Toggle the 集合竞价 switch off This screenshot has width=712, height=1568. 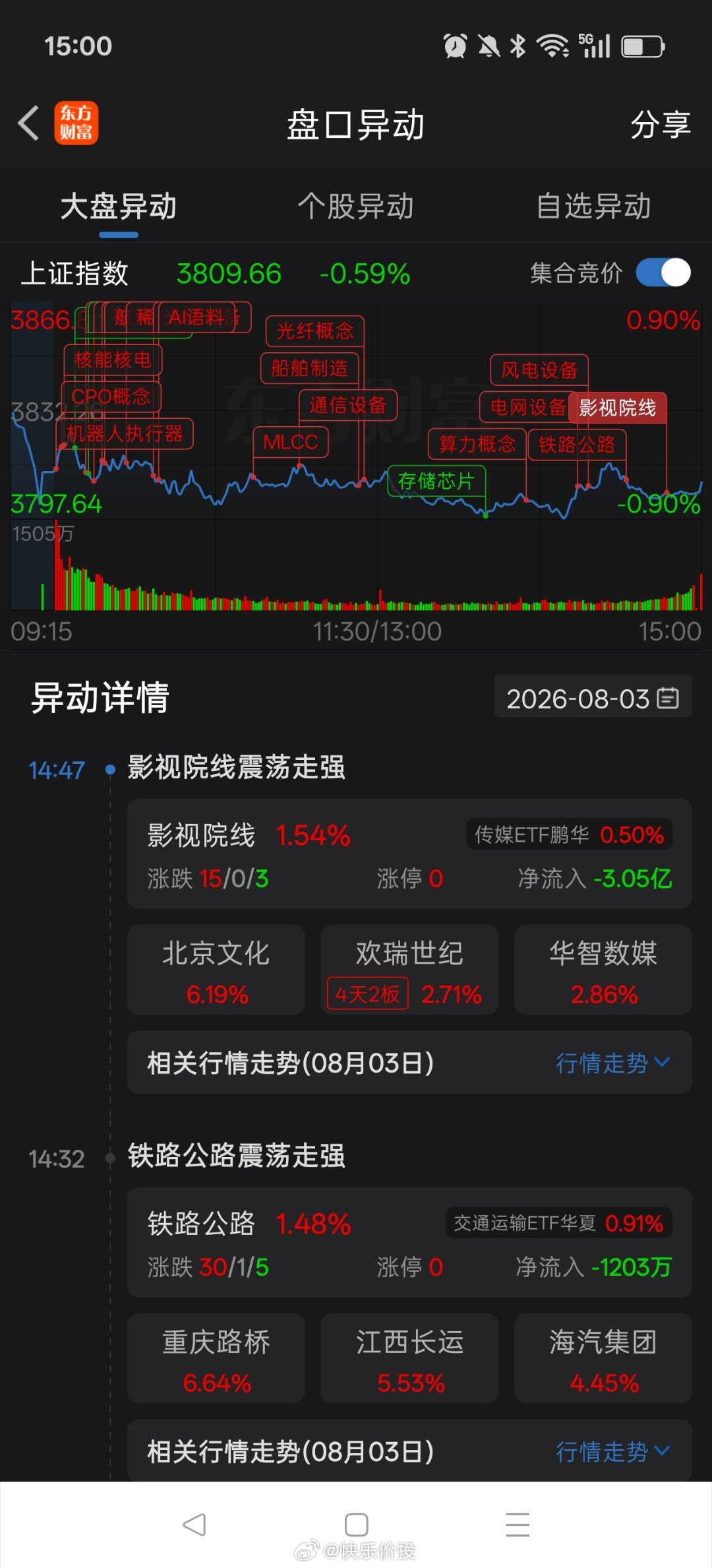tap(663, 272)
